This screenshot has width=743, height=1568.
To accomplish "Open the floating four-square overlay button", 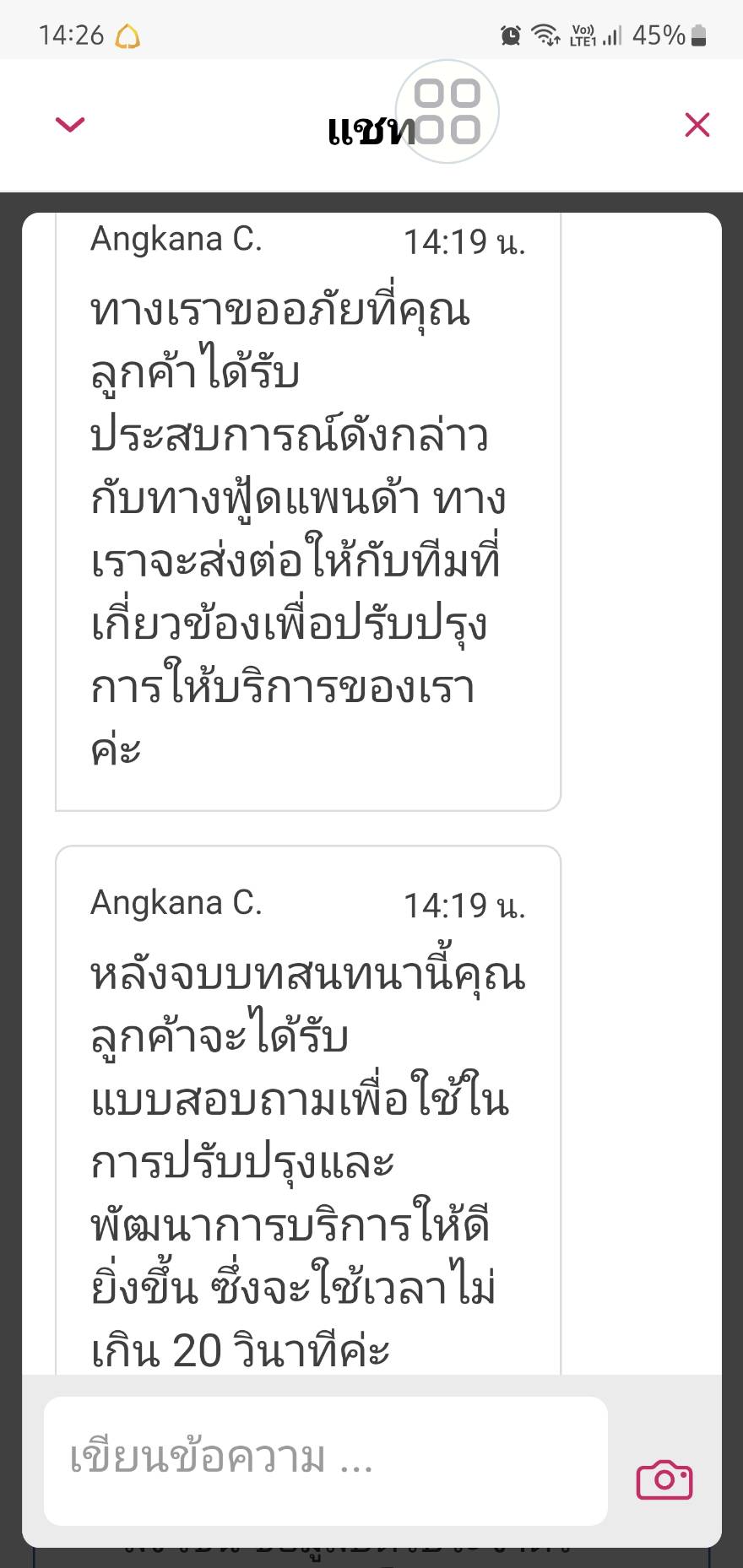I will (447, 111).
